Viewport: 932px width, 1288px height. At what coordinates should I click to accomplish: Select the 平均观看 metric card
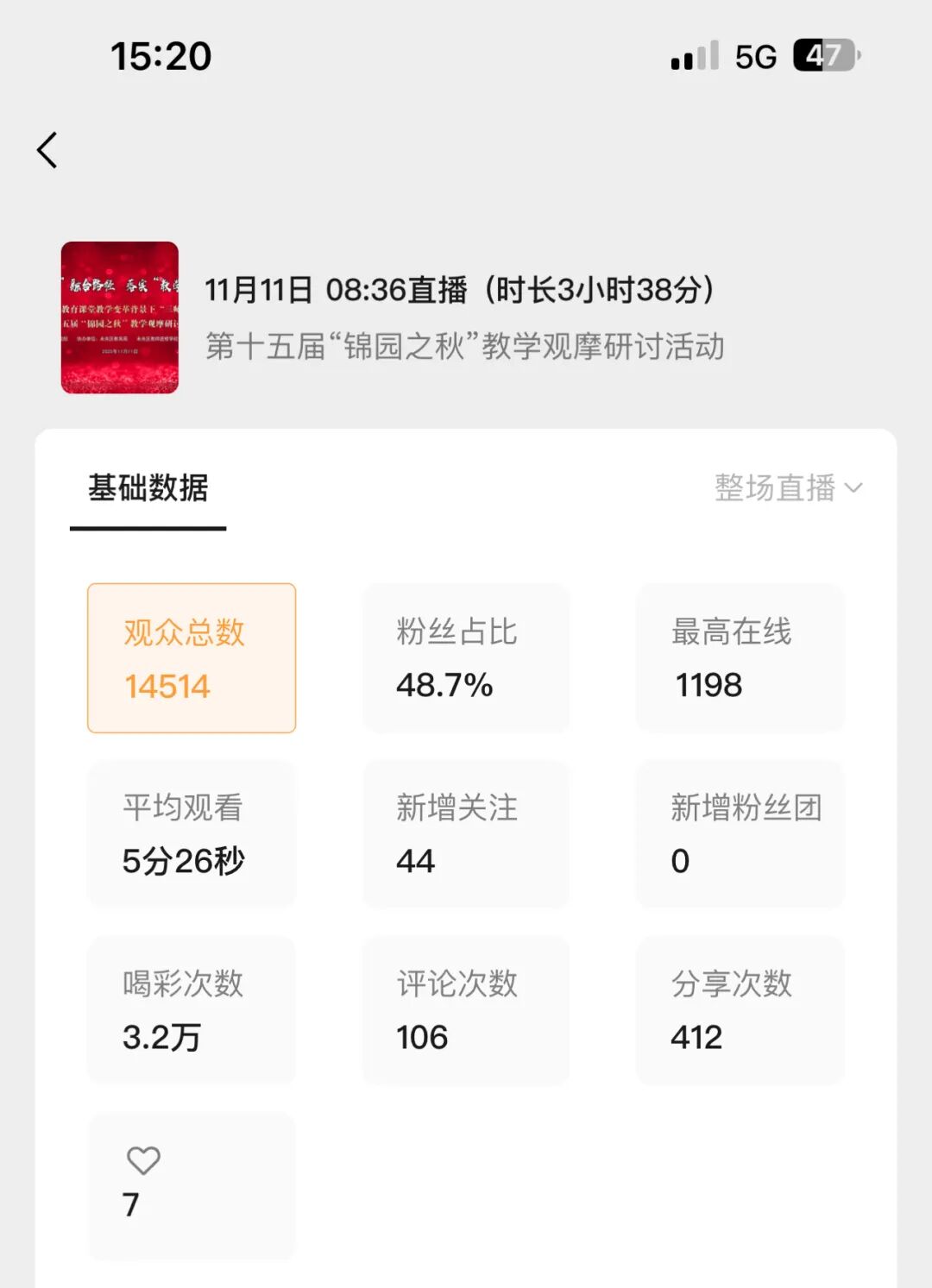point(192,834)
